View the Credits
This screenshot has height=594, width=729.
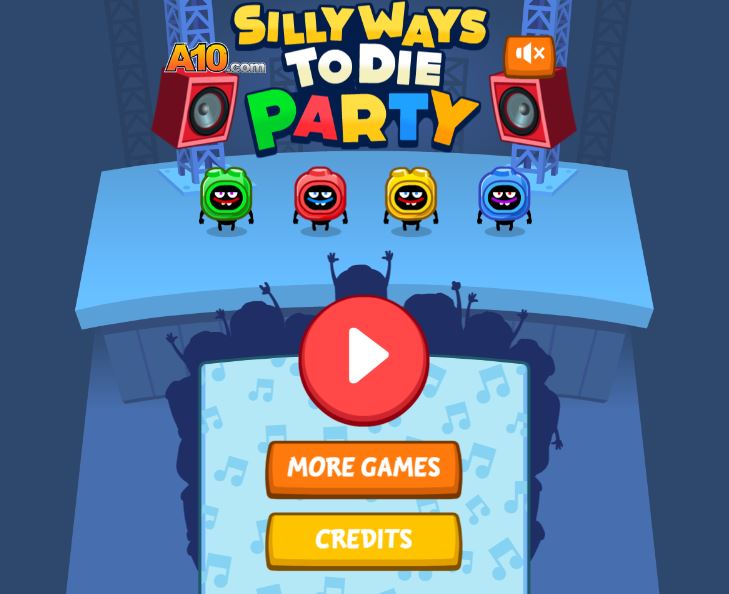[363, 540]
